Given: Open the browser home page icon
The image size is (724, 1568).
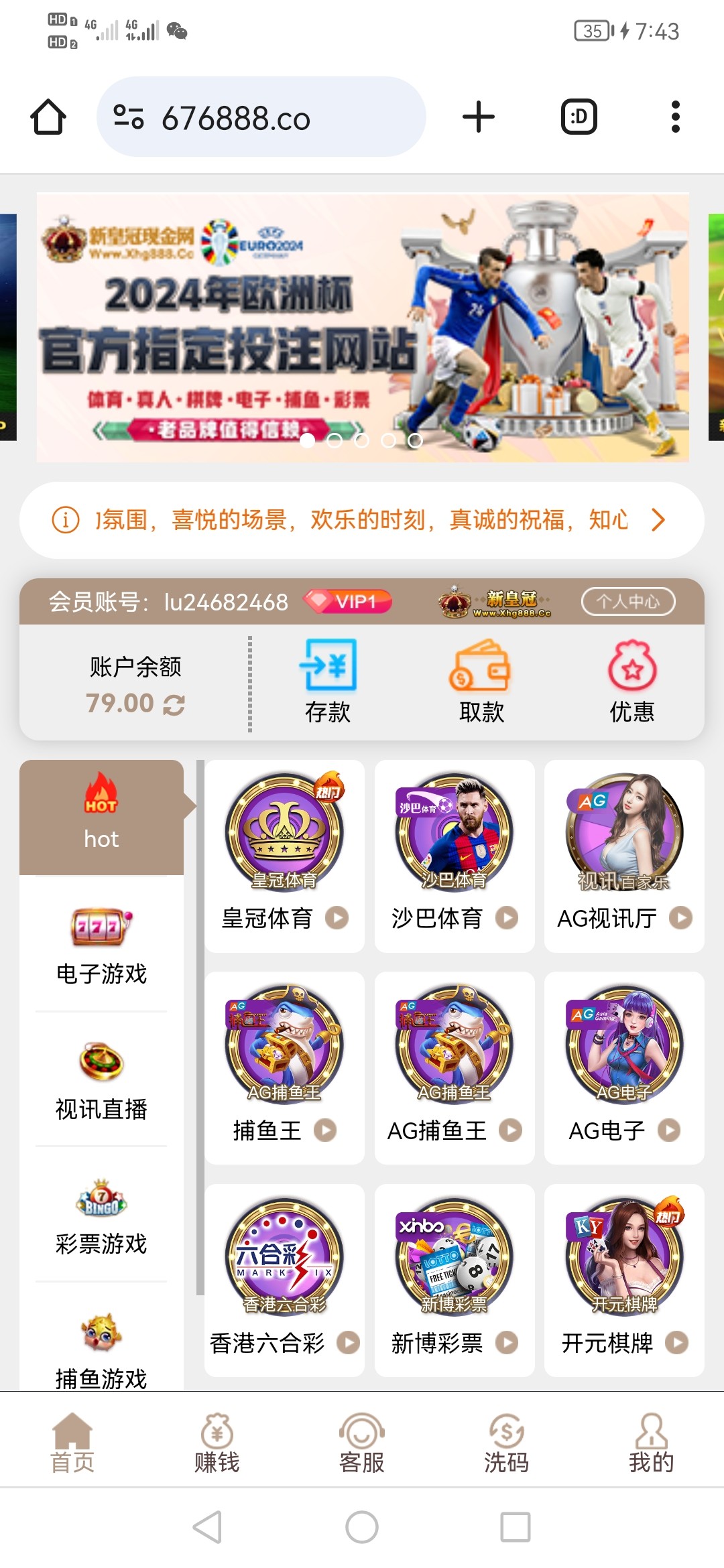Looking at the screenshot, I should (48, 117).
